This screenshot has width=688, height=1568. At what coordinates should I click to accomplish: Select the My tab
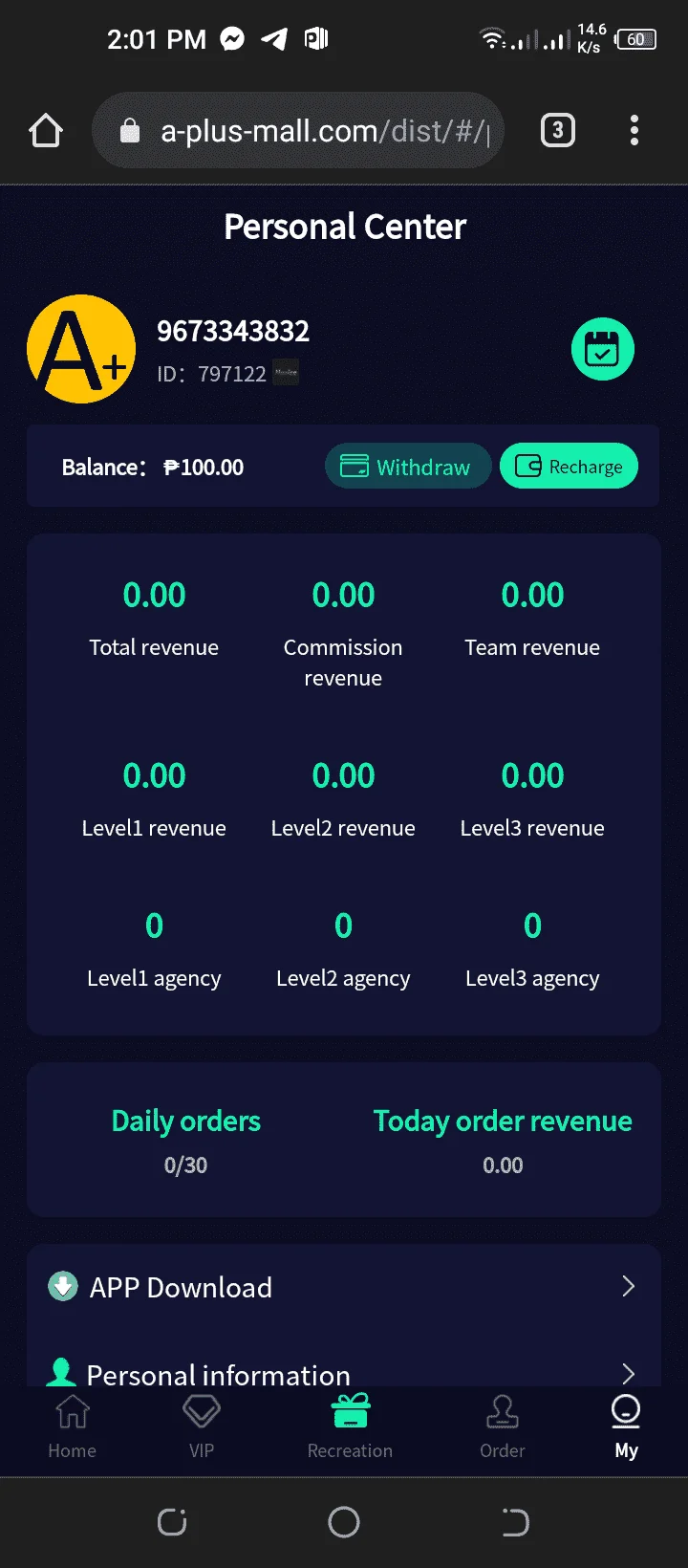[x=626, y=1426]
